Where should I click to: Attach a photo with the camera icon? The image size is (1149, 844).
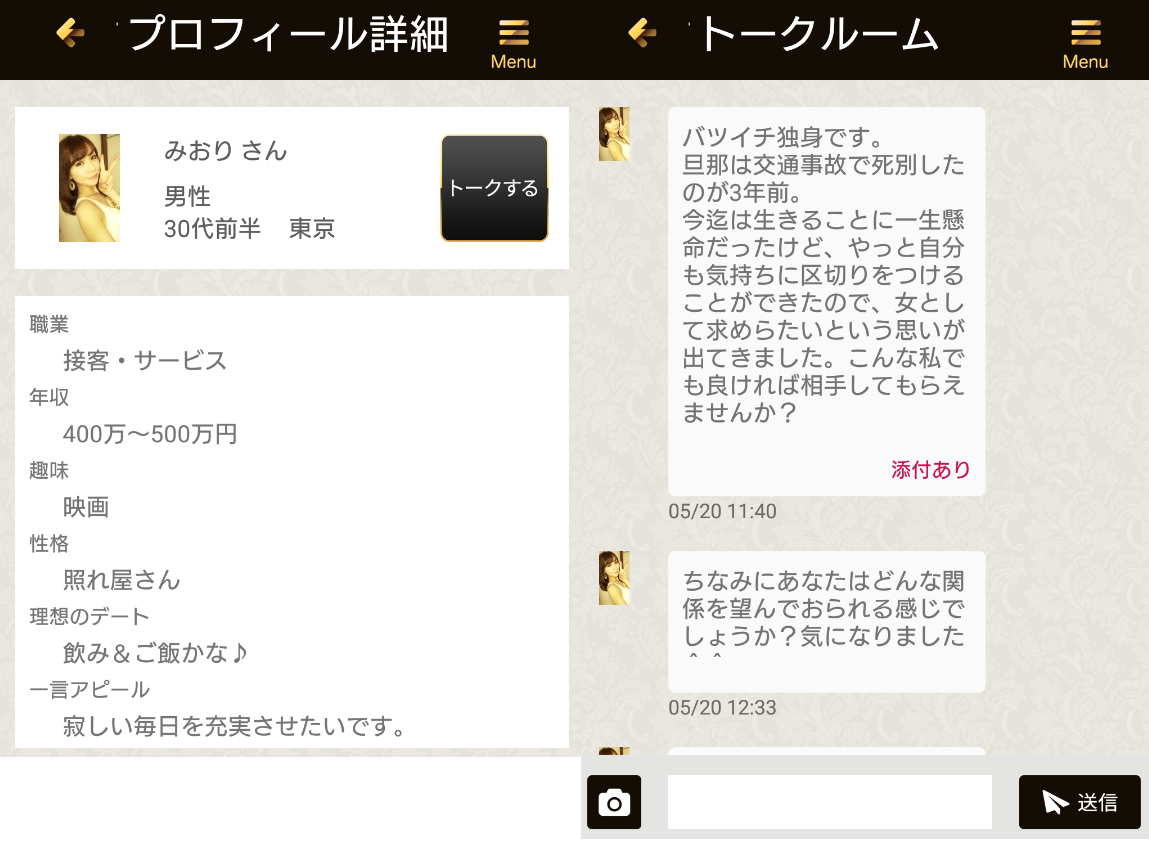click(x=614, y=802)
